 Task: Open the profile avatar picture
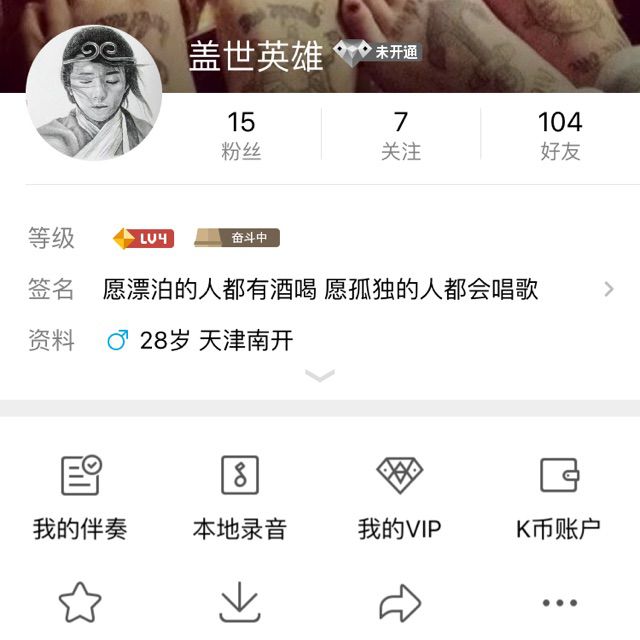click(93, 92)
